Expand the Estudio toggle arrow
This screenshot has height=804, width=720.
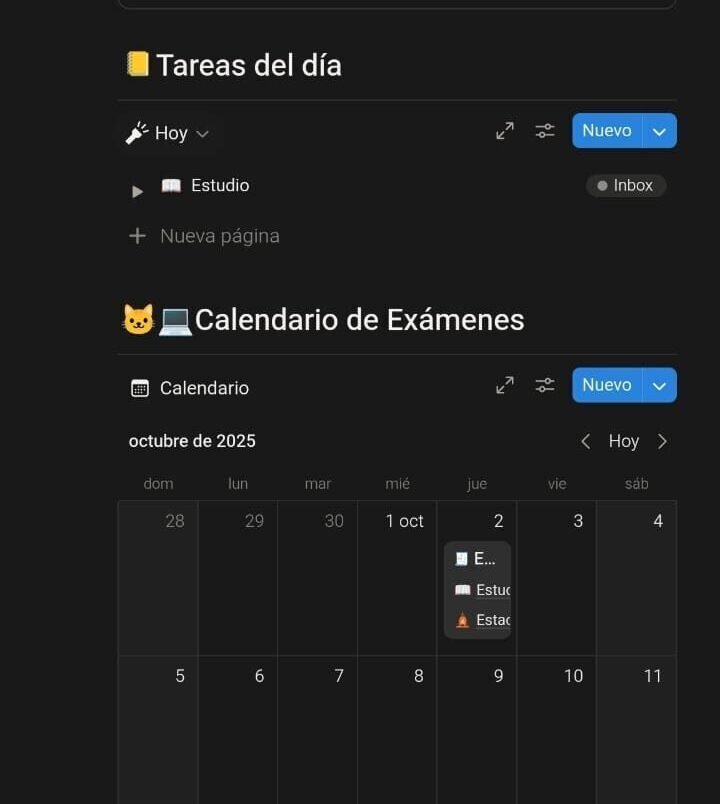click(138, 191)
